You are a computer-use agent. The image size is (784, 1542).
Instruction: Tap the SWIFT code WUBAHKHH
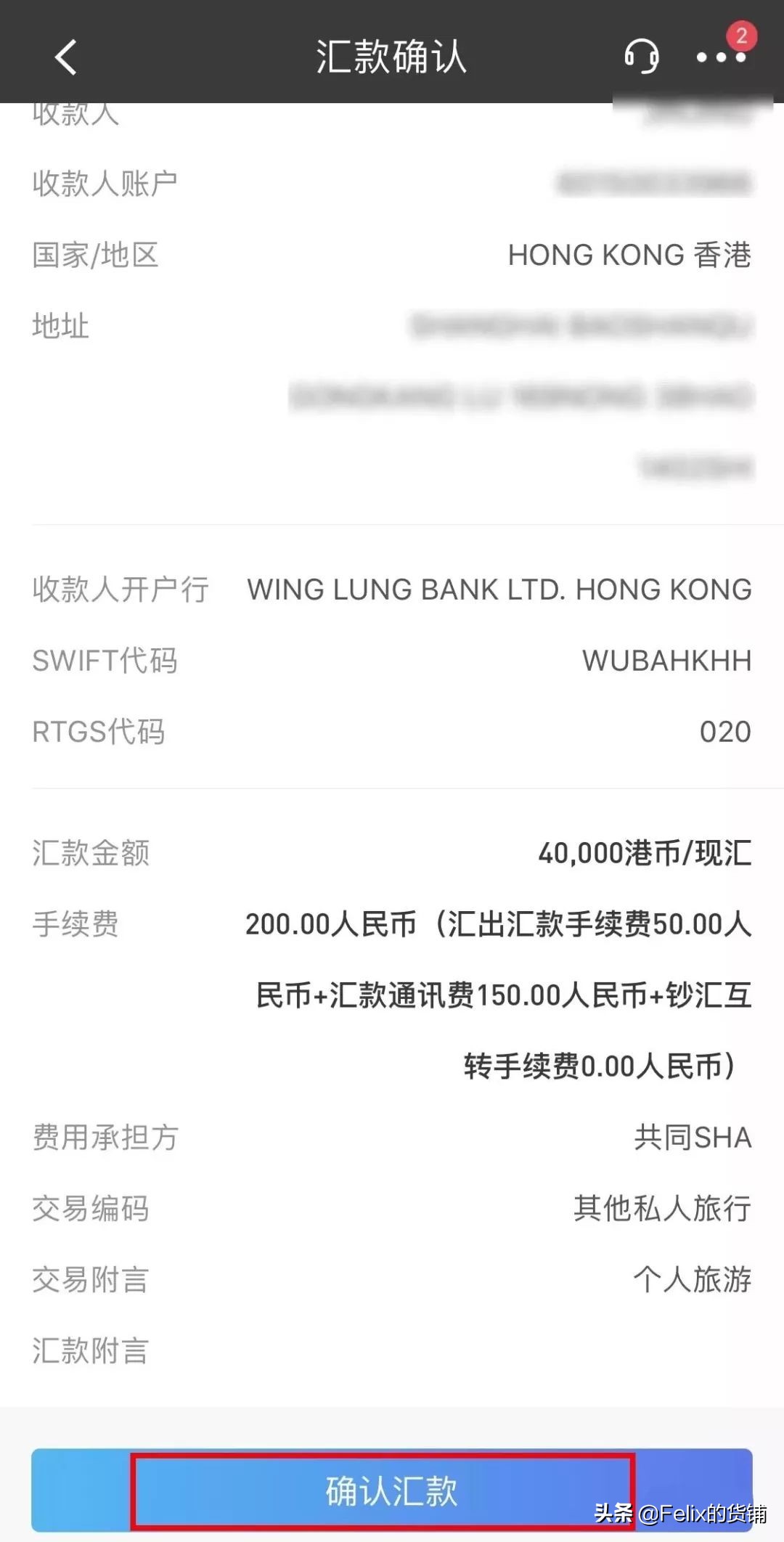(666, 660)
